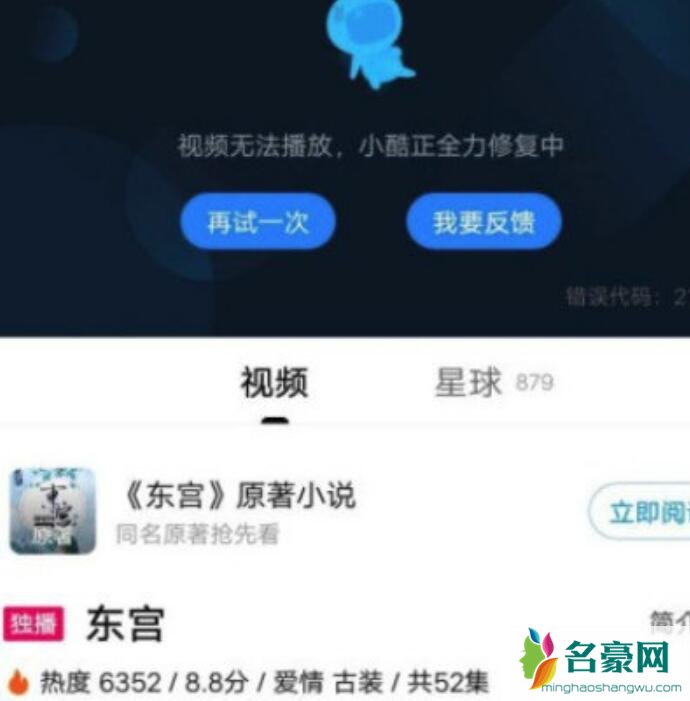Tap the 再试一次 retry button
Viewport: 690px width, 701px height.
(x=258, y=222)
